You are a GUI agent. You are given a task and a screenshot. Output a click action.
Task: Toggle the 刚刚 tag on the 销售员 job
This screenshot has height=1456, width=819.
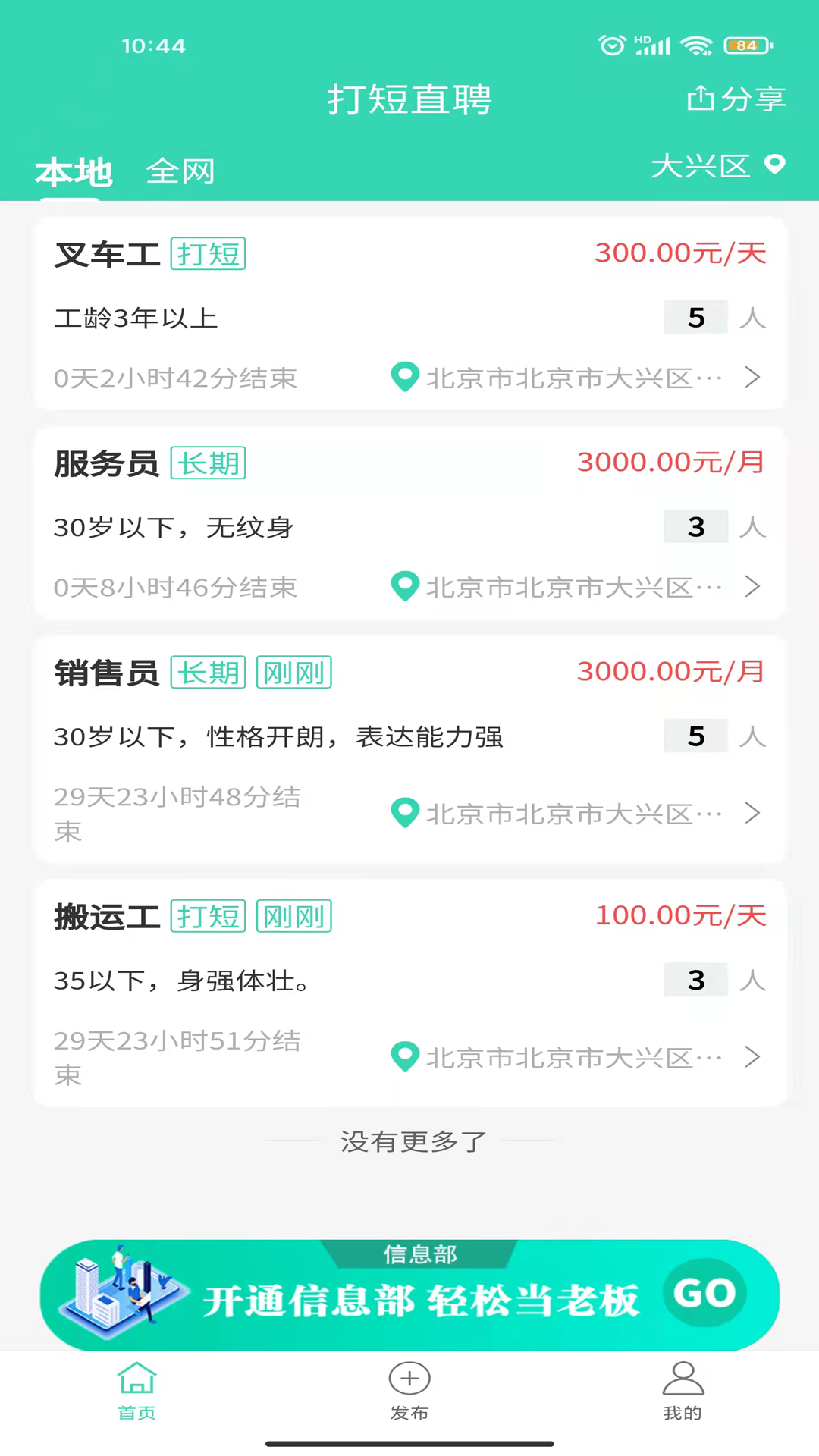(293, 672)
